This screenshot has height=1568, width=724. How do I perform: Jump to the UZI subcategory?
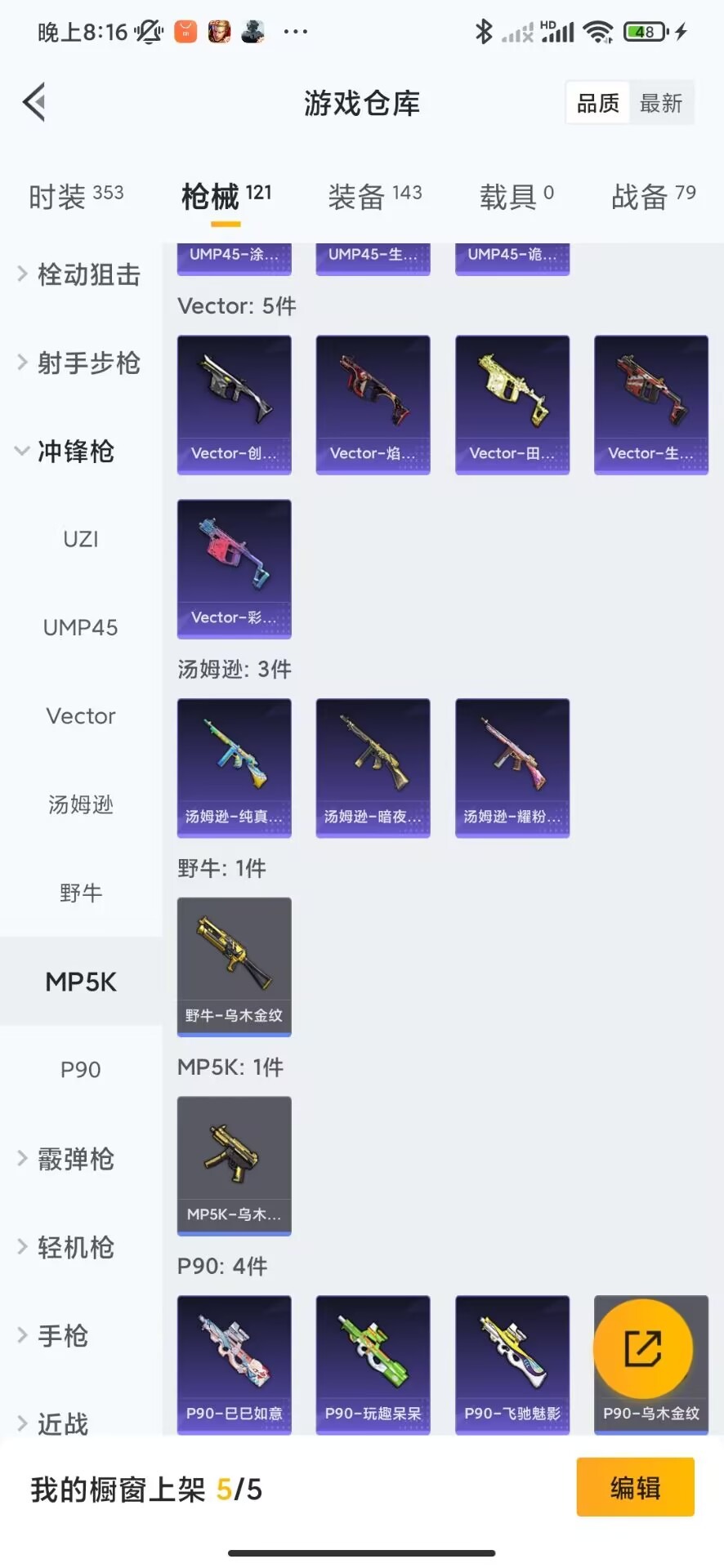click(x=80, y=539)
